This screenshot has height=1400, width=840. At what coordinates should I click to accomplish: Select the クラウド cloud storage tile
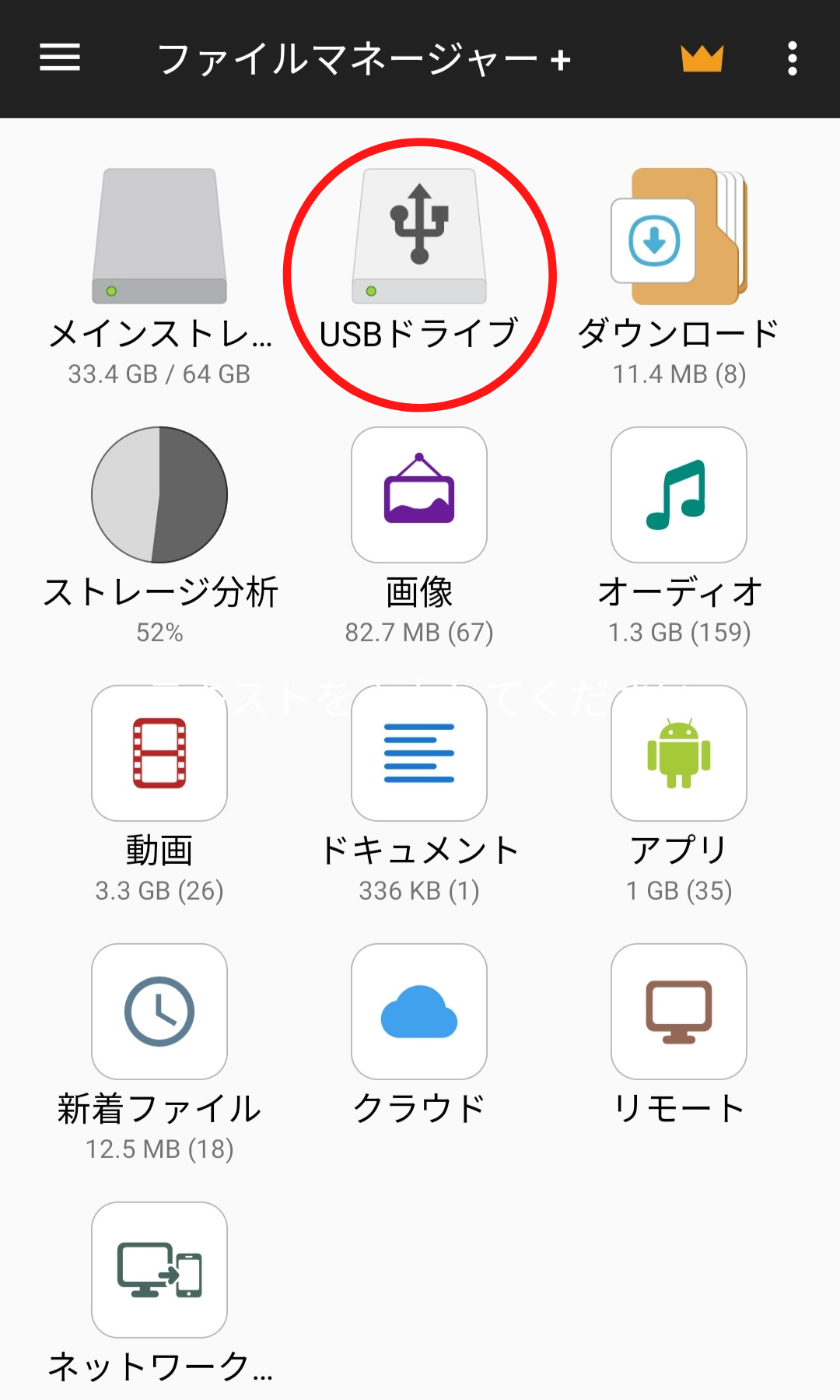tap(419, 1012)
